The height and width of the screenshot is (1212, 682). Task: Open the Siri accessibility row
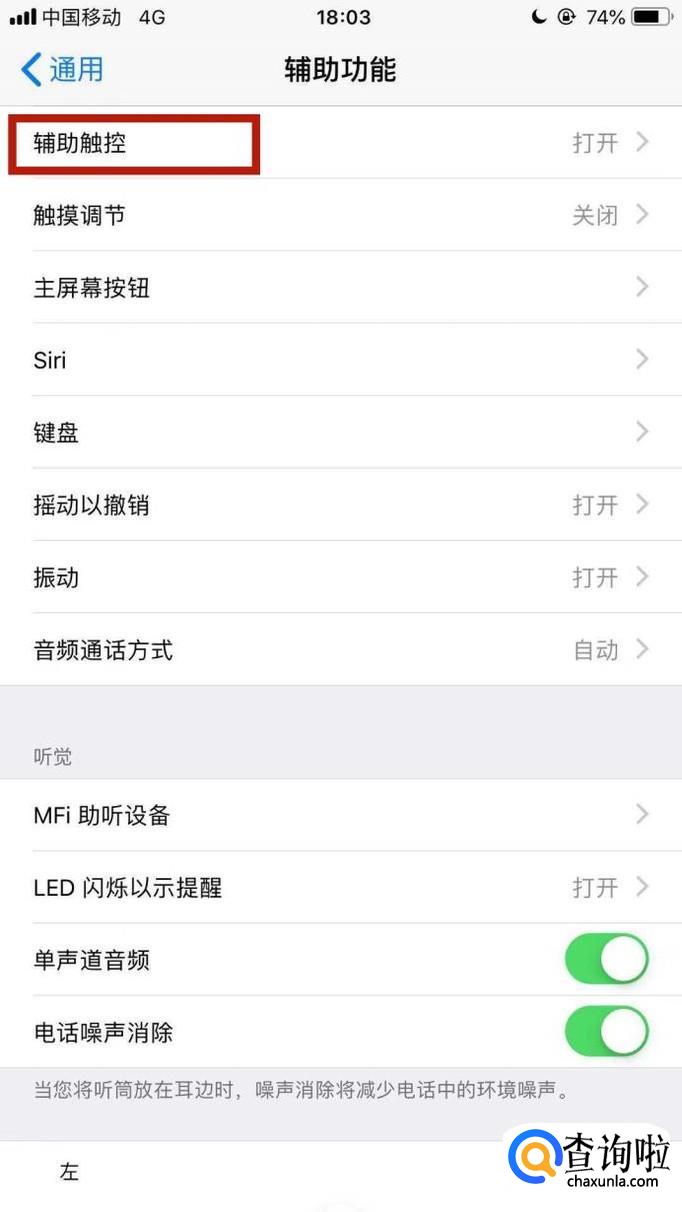[340, 360]
